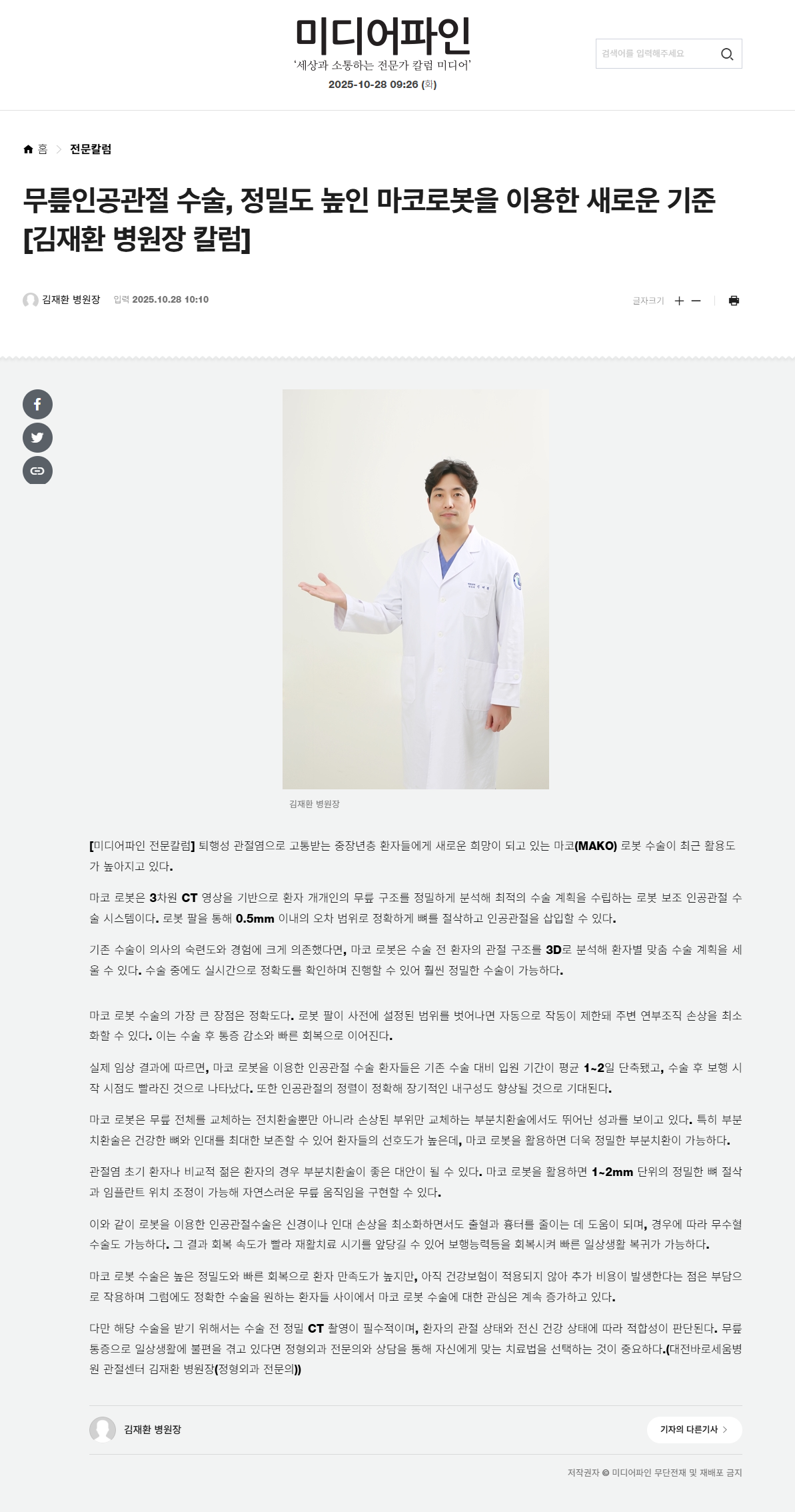This screenshot has width=795, height=1512.
Task: Share article on Facebook
Action: click(37, 404)
